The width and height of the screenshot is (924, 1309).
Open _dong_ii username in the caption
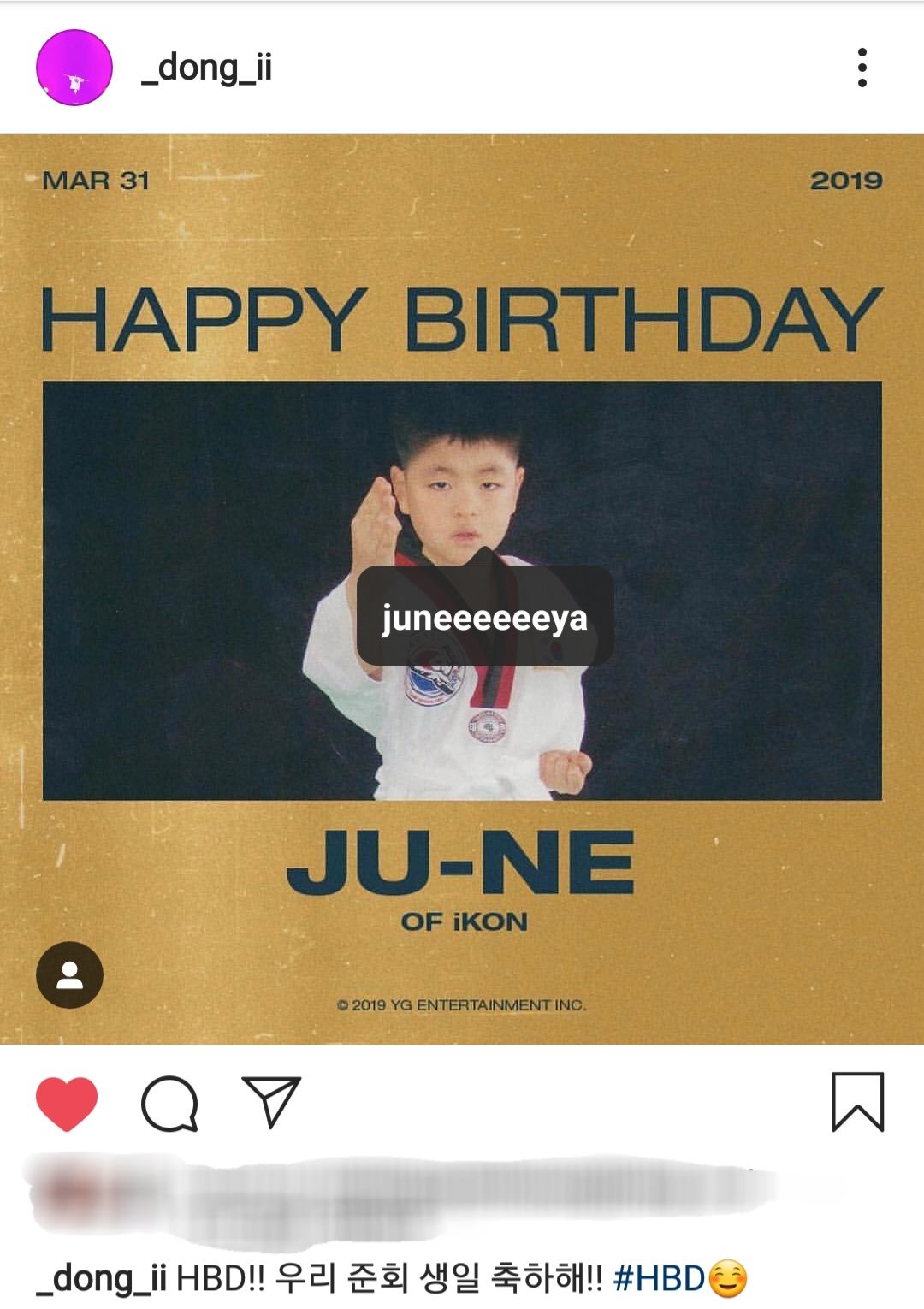(102, 1279)
